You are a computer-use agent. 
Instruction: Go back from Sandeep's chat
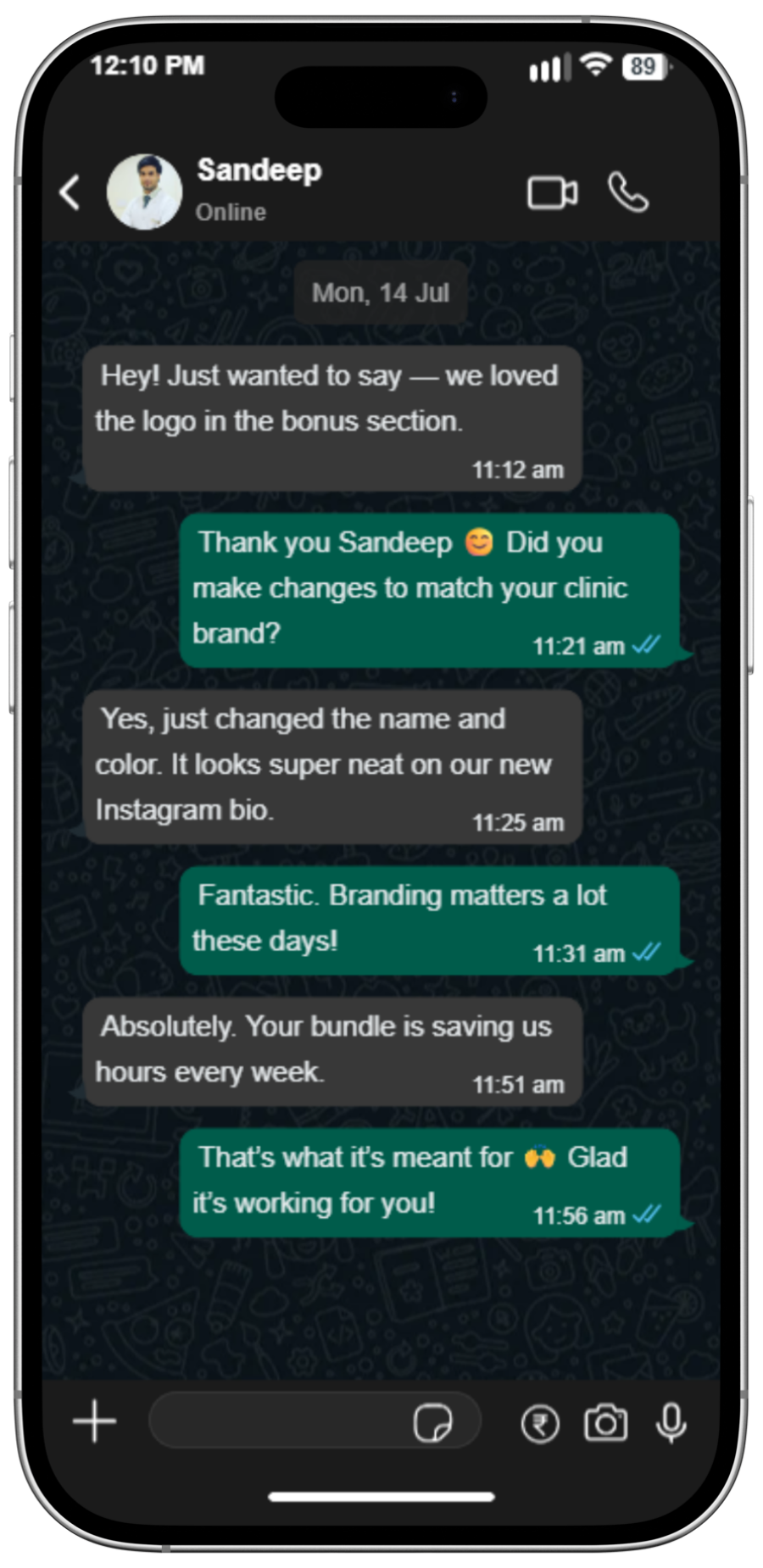pos(70,192)
